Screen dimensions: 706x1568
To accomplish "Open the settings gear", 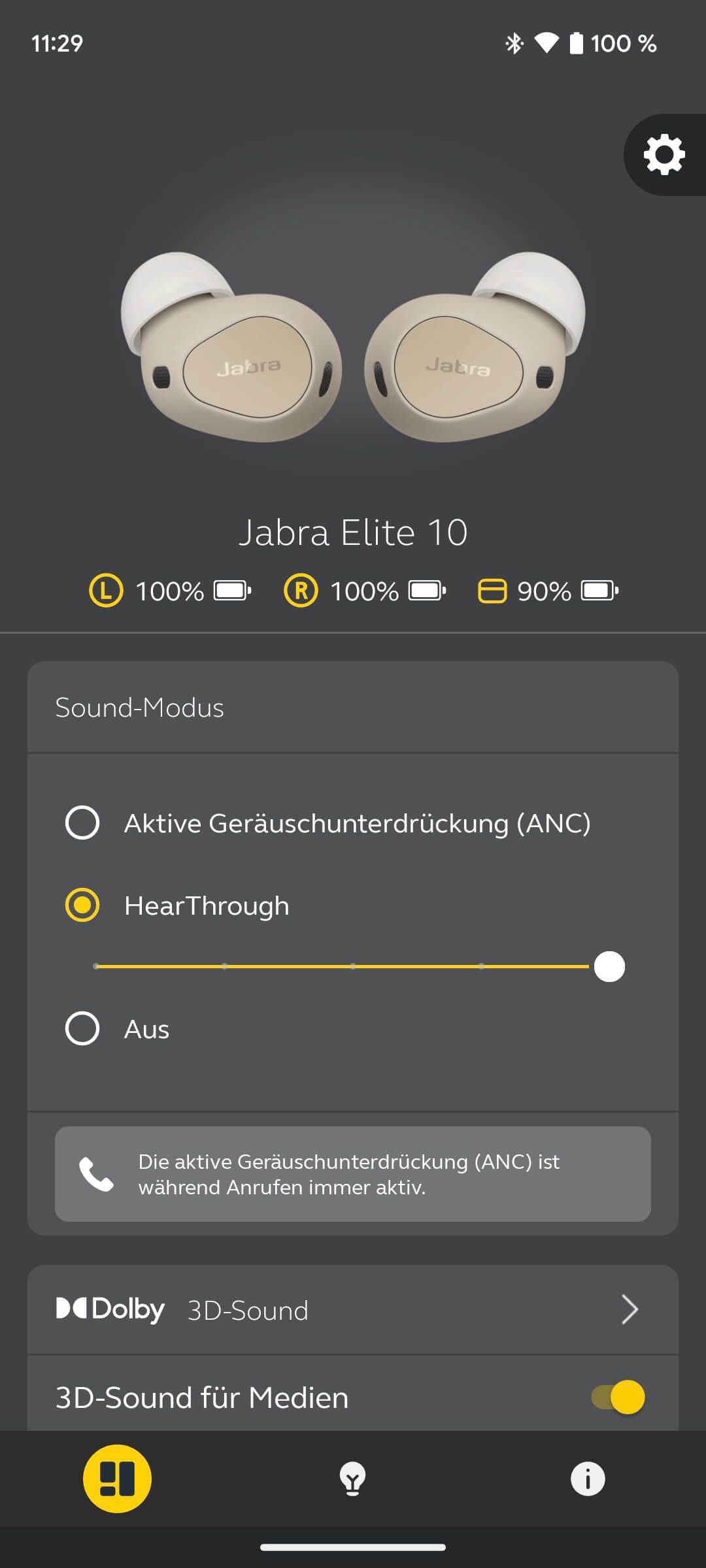I will coord(664,155).
